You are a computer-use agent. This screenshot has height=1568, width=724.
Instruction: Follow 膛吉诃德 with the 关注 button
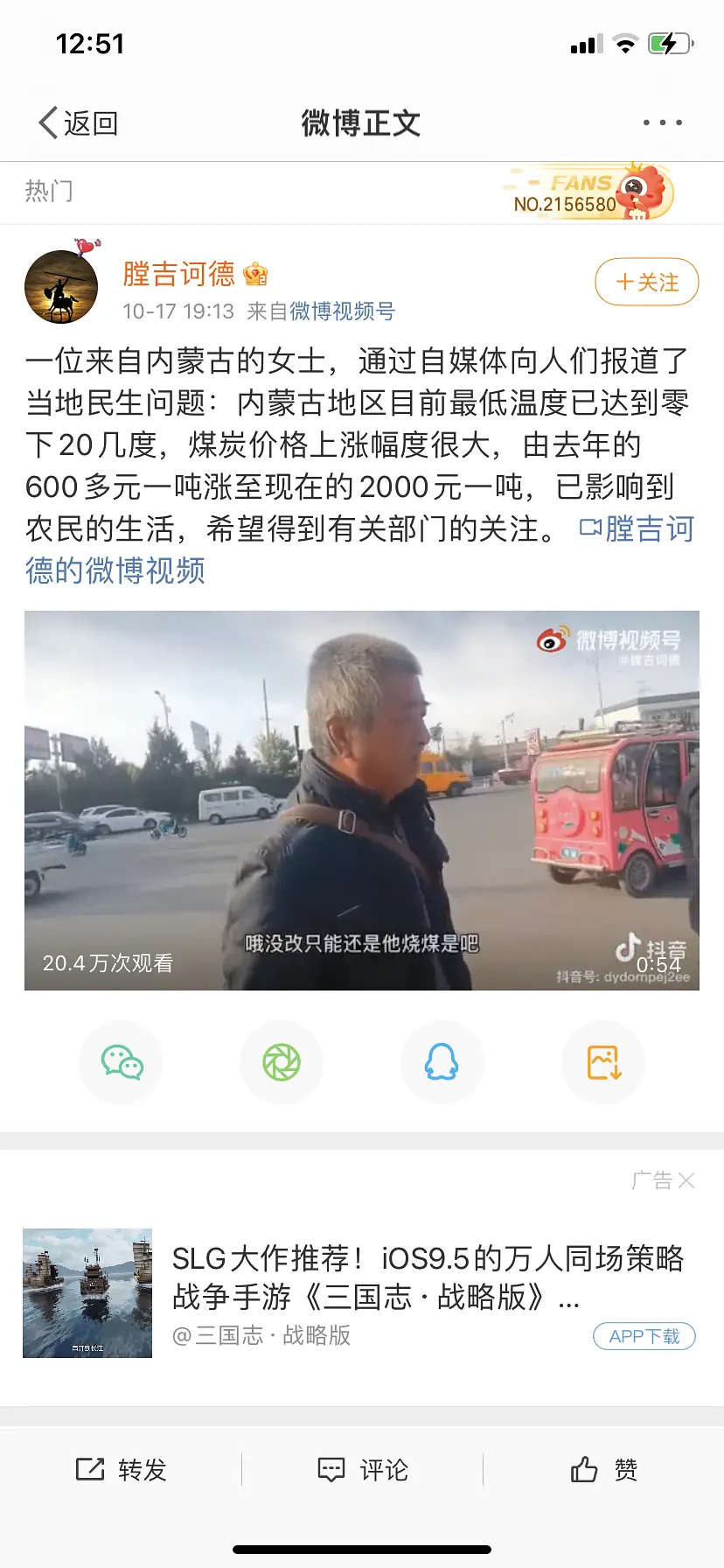pos(646,282)
